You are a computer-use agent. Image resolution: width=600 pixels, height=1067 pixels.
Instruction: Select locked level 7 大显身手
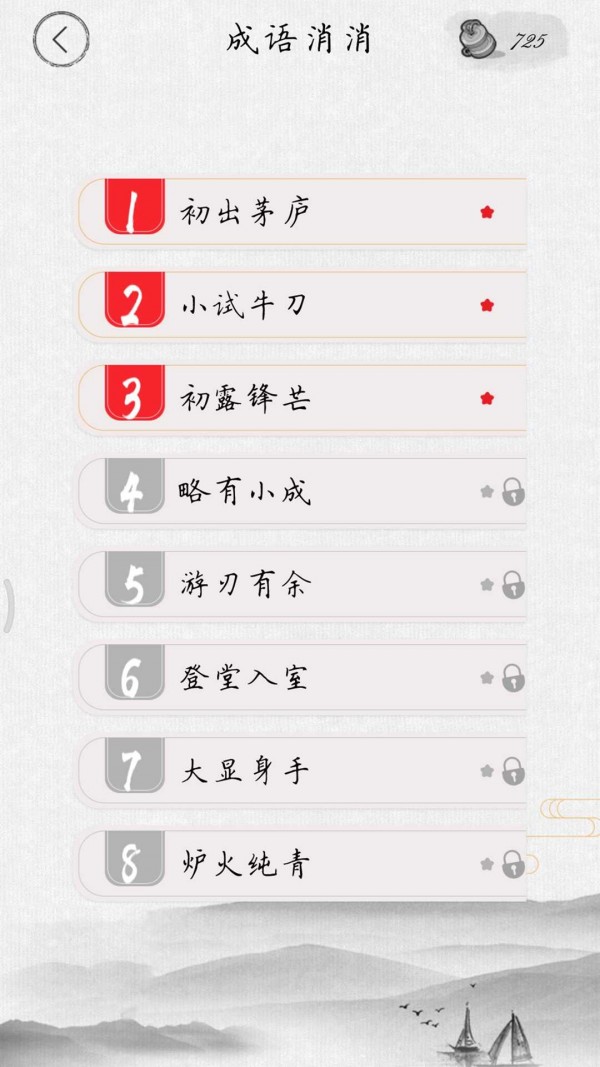tap(300, 770)
